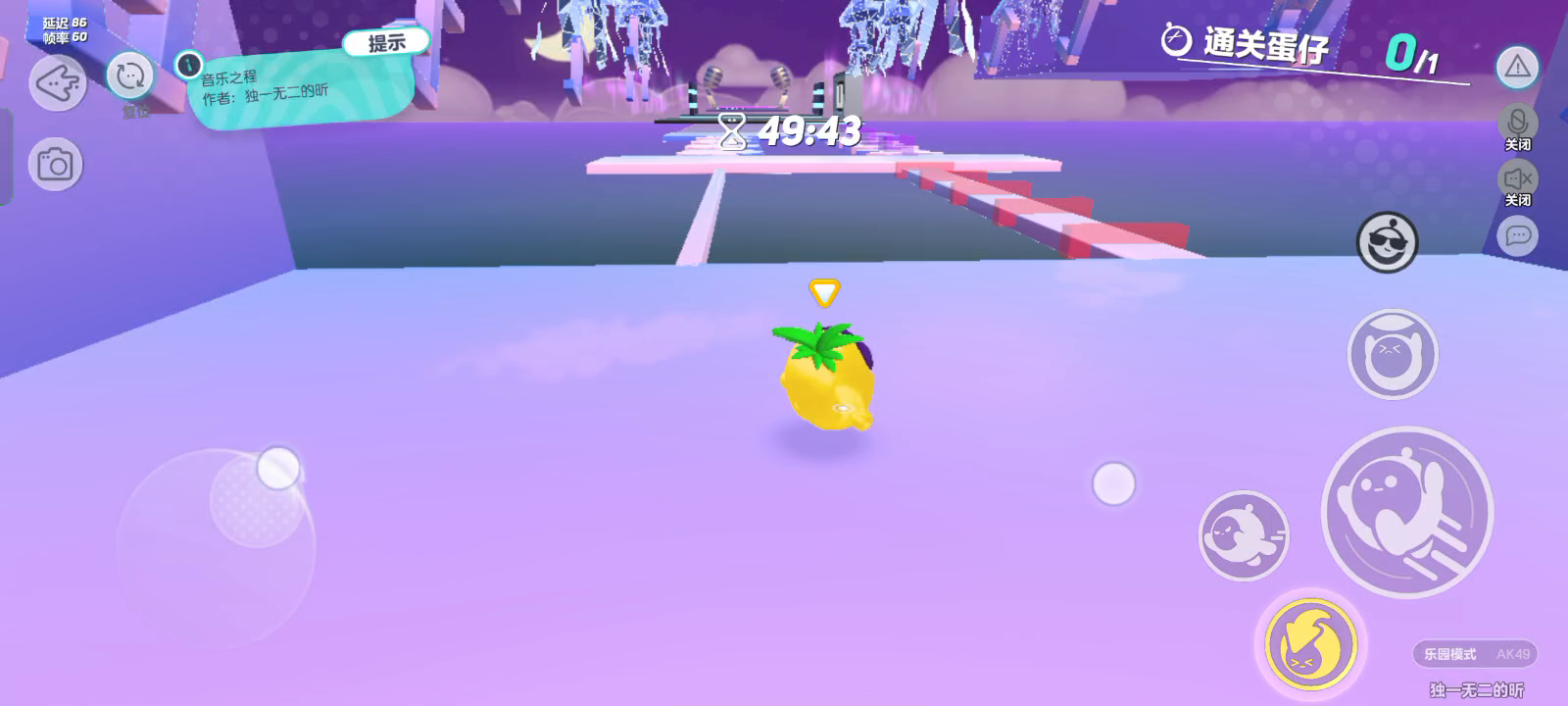Tap the back arrow to exit

point(58,83)
